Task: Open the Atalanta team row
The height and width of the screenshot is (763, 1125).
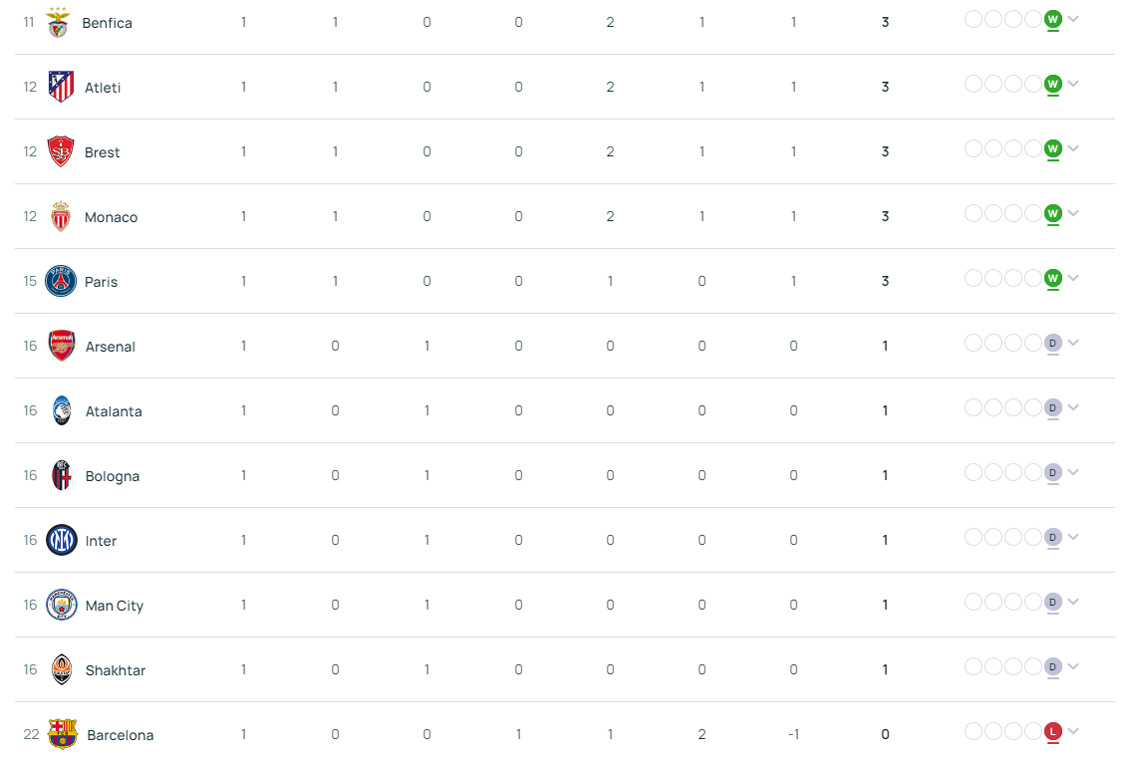Action: tap(113, 411)
